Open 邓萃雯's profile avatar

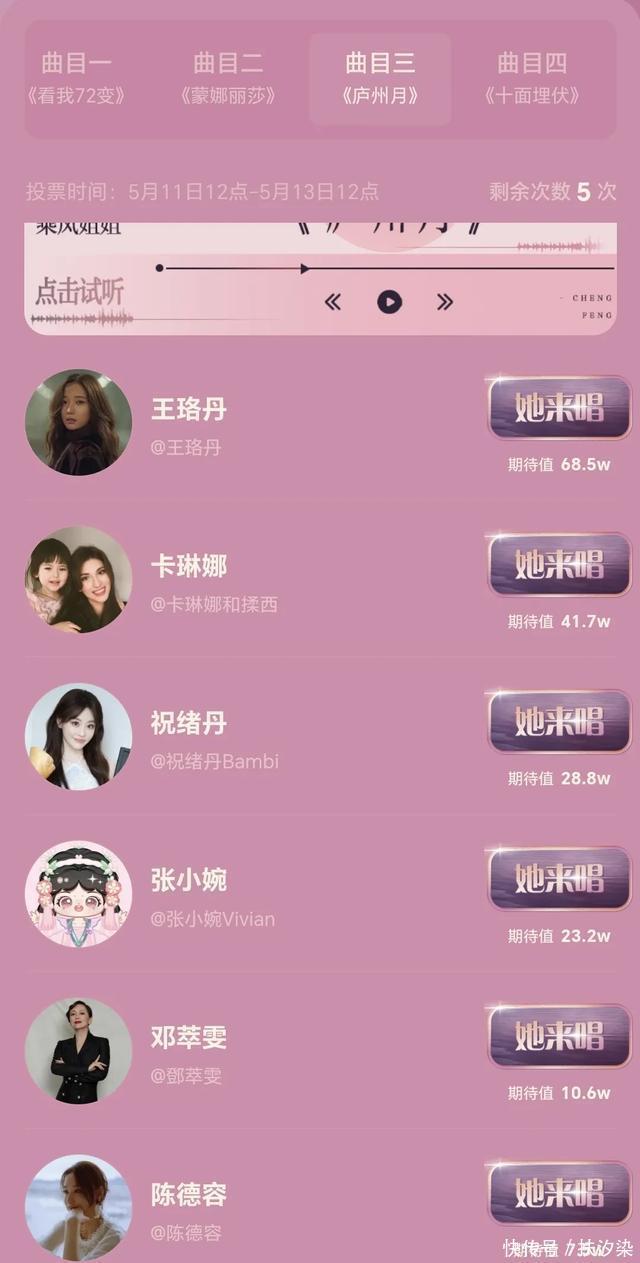pos(78,1050)
